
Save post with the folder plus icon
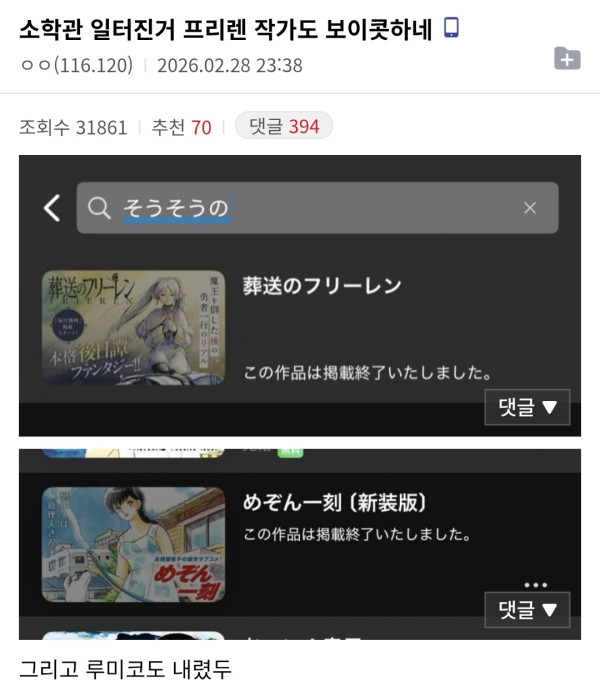click(567, 58)
